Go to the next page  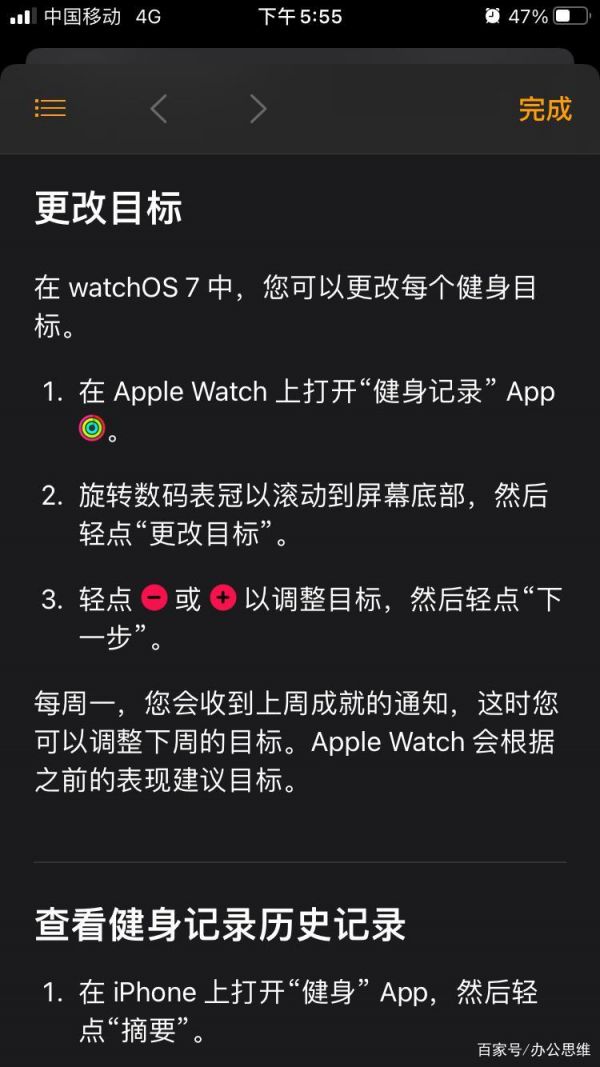pos(258,109)
